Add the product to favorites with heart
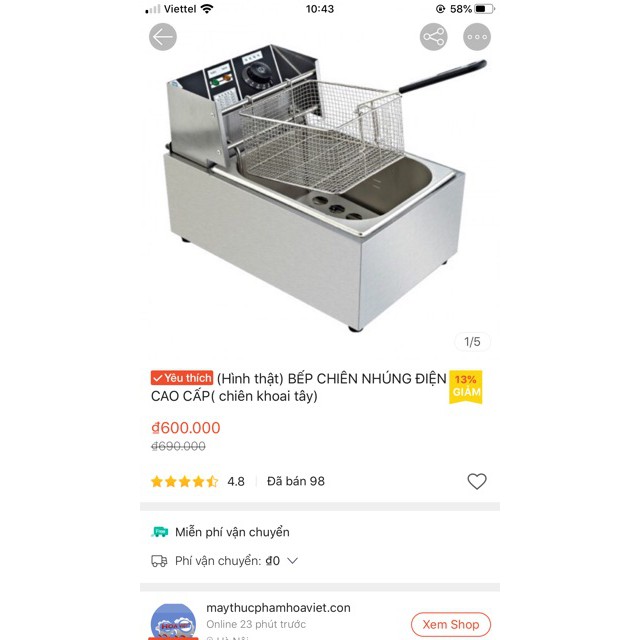The image size is (640, 640). 477,481
